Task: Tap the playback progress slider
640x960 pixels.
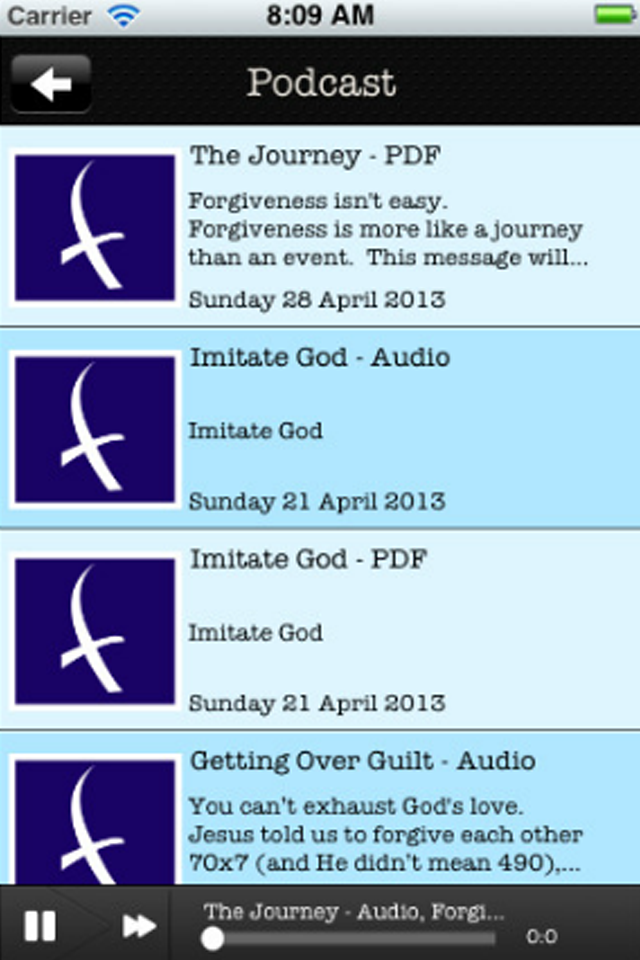Action: pos(353,939)
